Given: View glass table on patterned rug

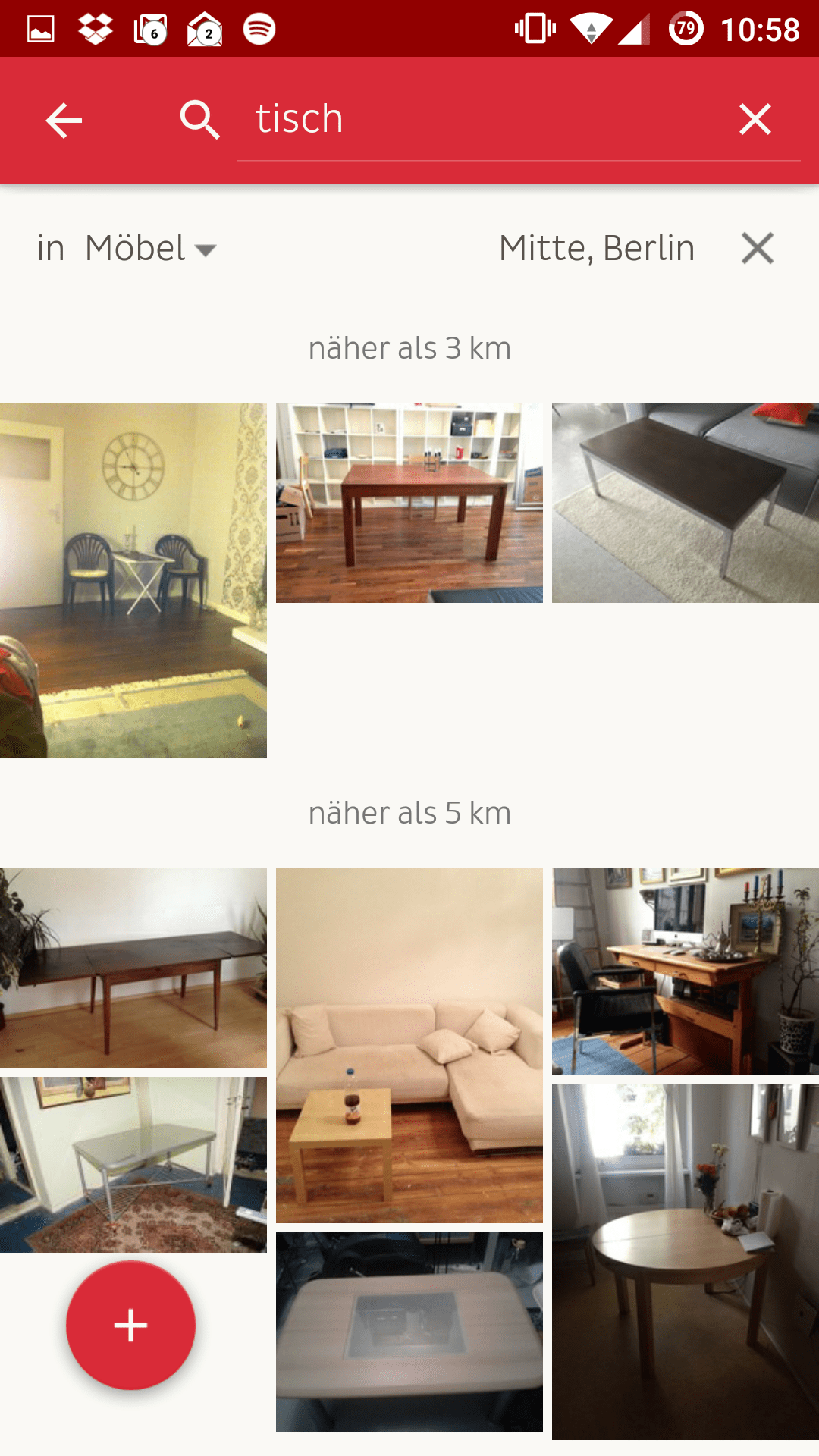Looking at the screenshot, I should [133, 1164].
